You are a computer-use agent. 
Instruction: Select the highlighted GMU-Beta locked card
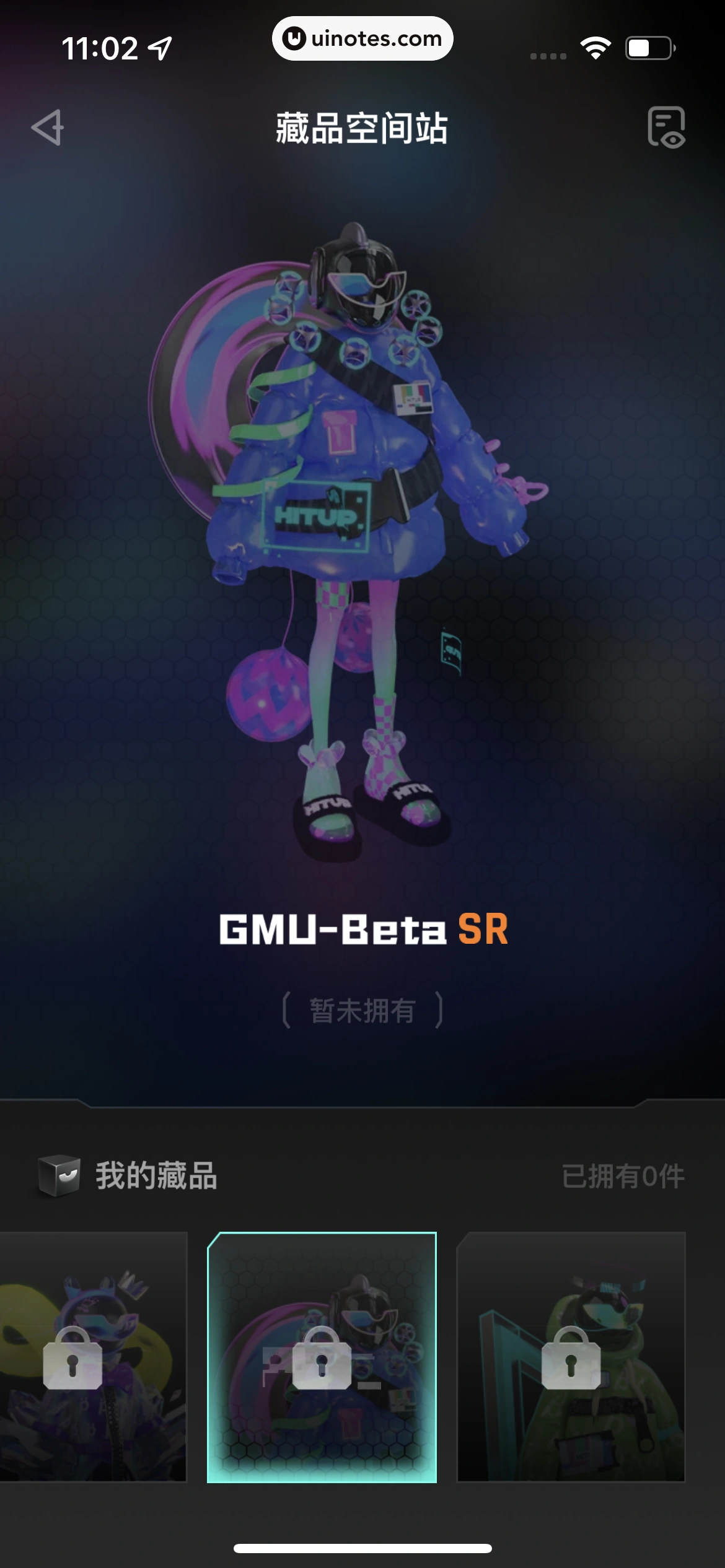pyautogui.click(x=322, y=1357)
